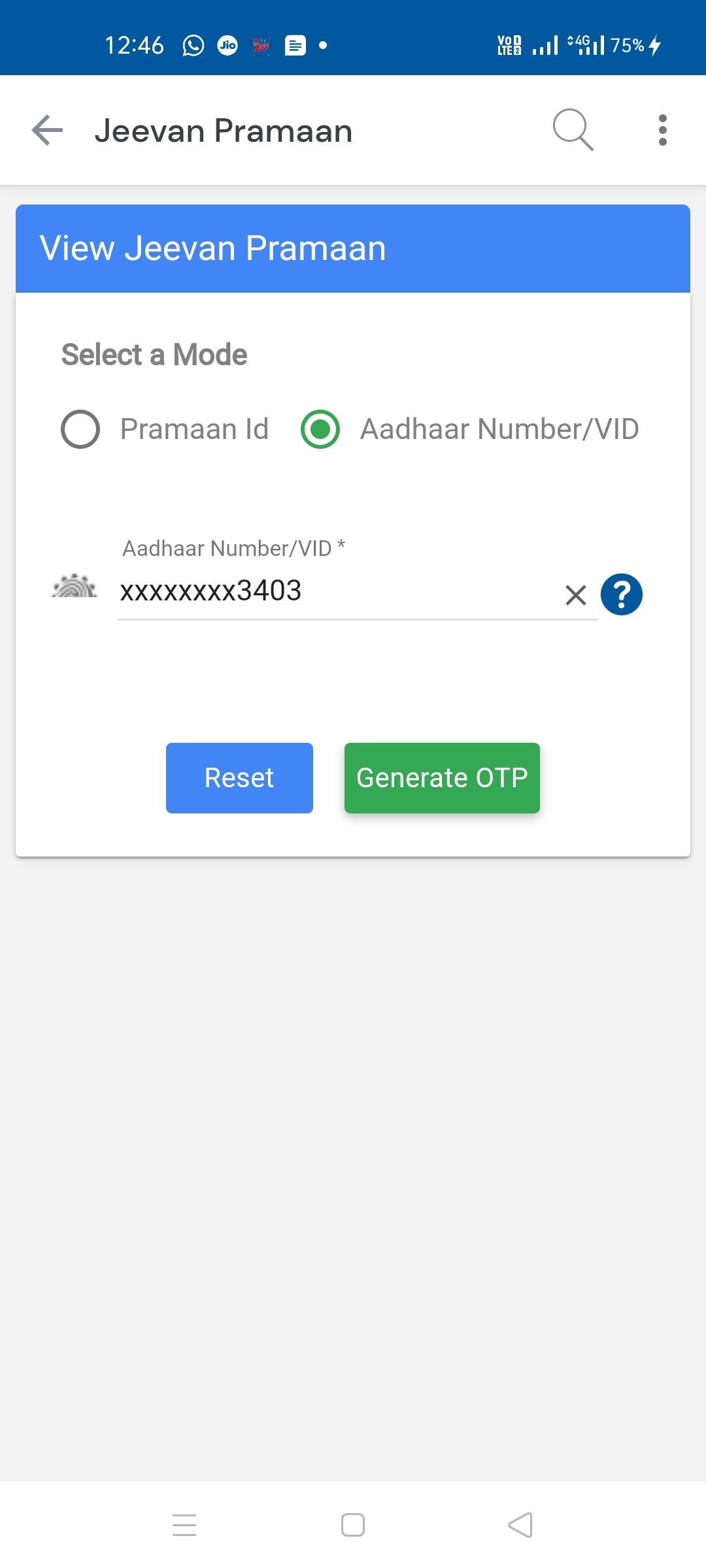The width and height of the screenshot is (706, 1568).
Task: Clear the Aadhaar number with the X
Action: click(576, 595)
